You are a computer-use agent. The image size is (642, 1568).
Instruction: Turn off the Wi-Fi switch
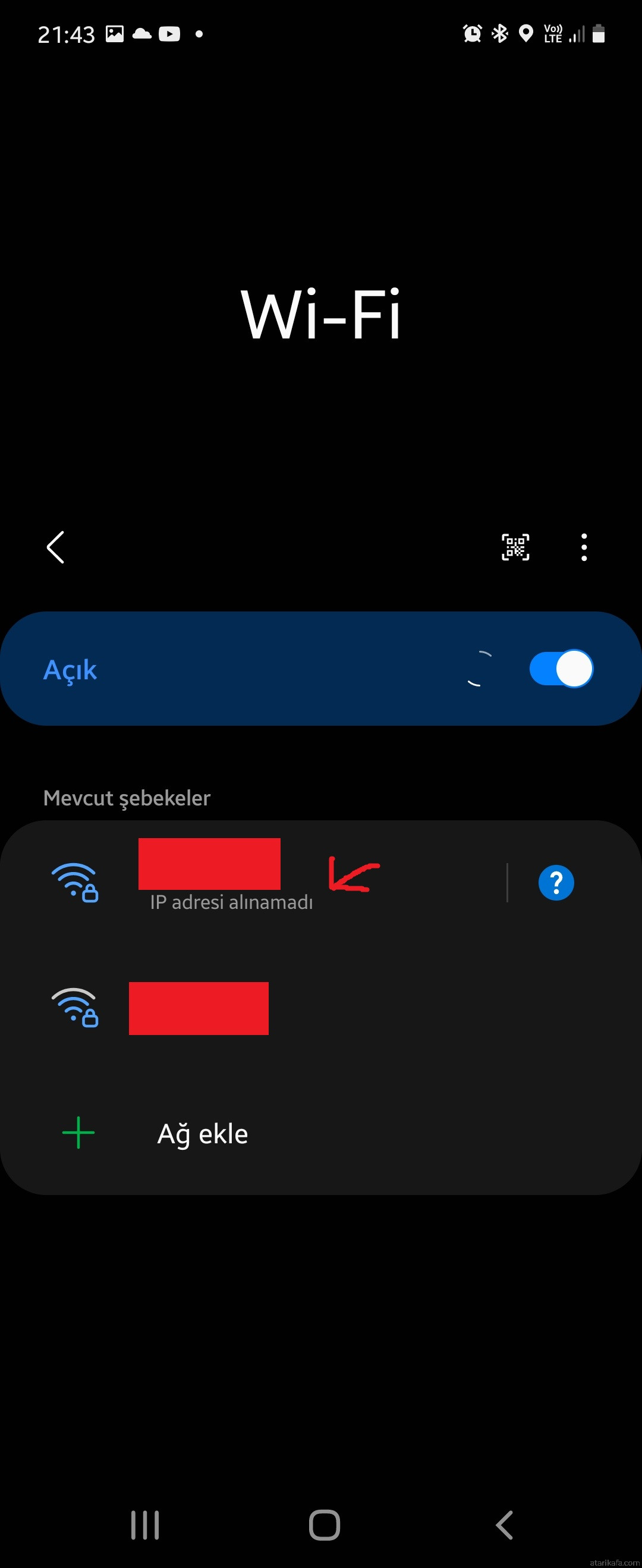pos(561,669)
